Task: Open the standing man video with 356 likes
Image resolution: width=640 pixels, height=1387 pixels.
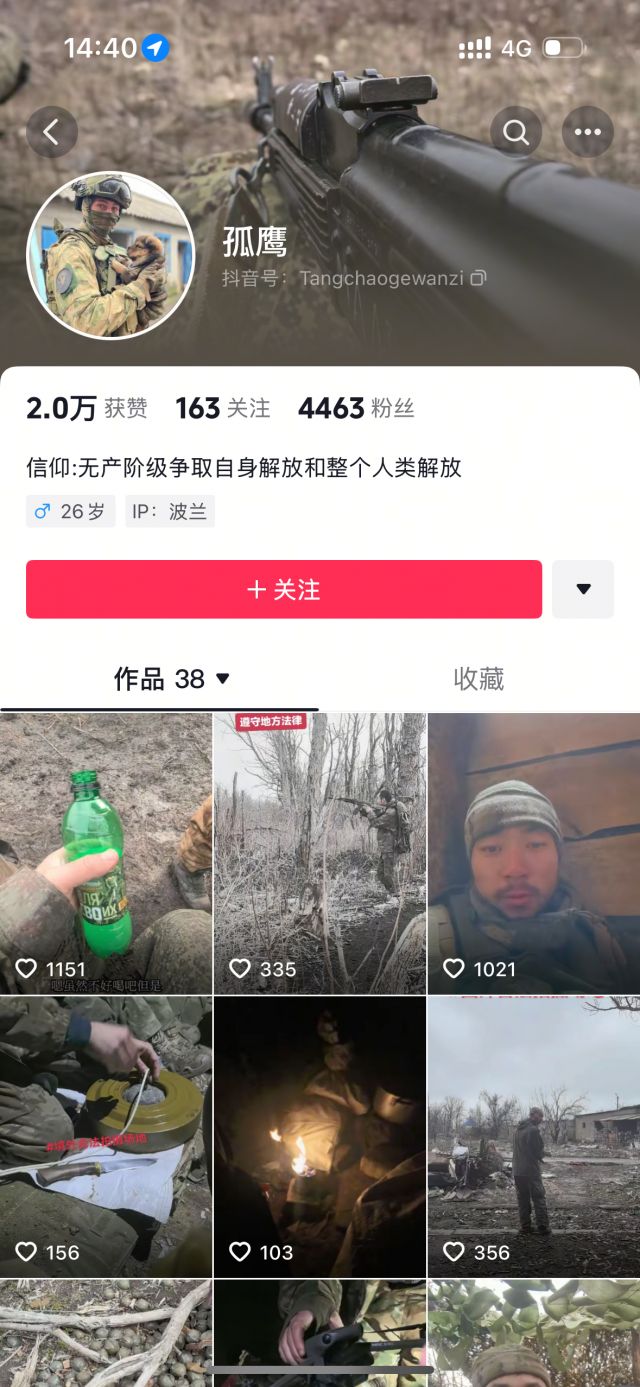Action: (534, 1136)
